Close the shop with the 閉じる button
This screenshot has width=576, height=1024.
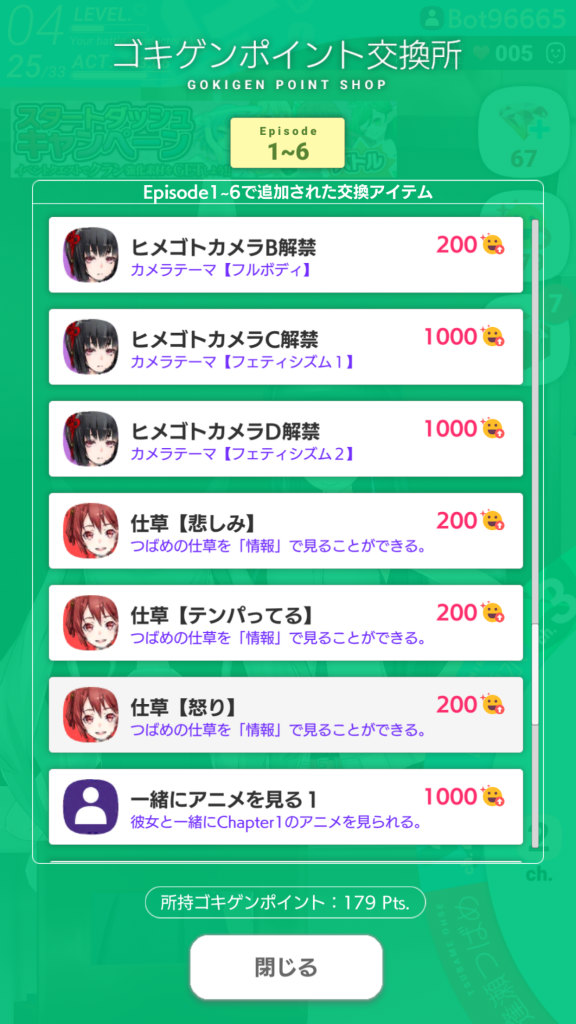[286, 967]
